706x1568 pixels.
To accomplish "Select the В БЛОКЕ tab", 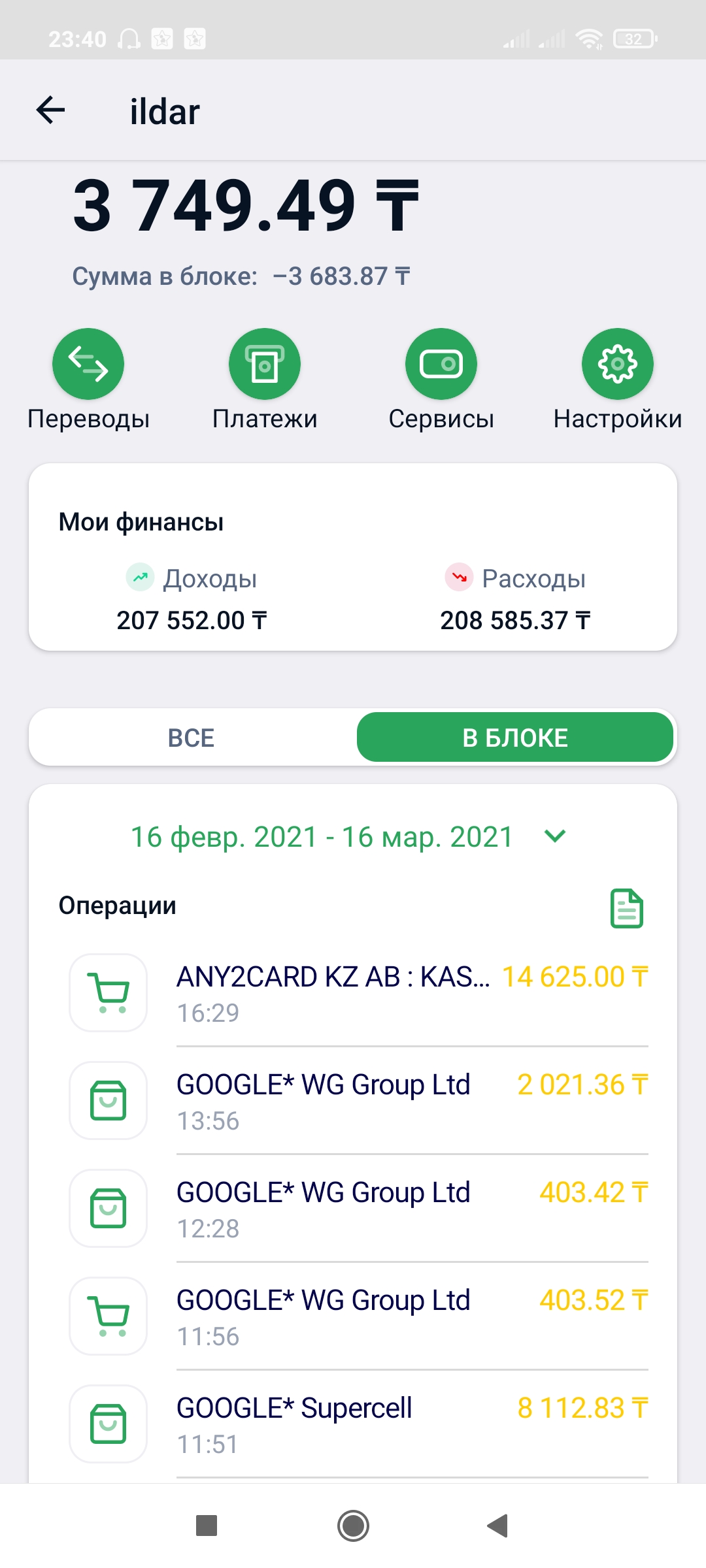I will [514, 738].
